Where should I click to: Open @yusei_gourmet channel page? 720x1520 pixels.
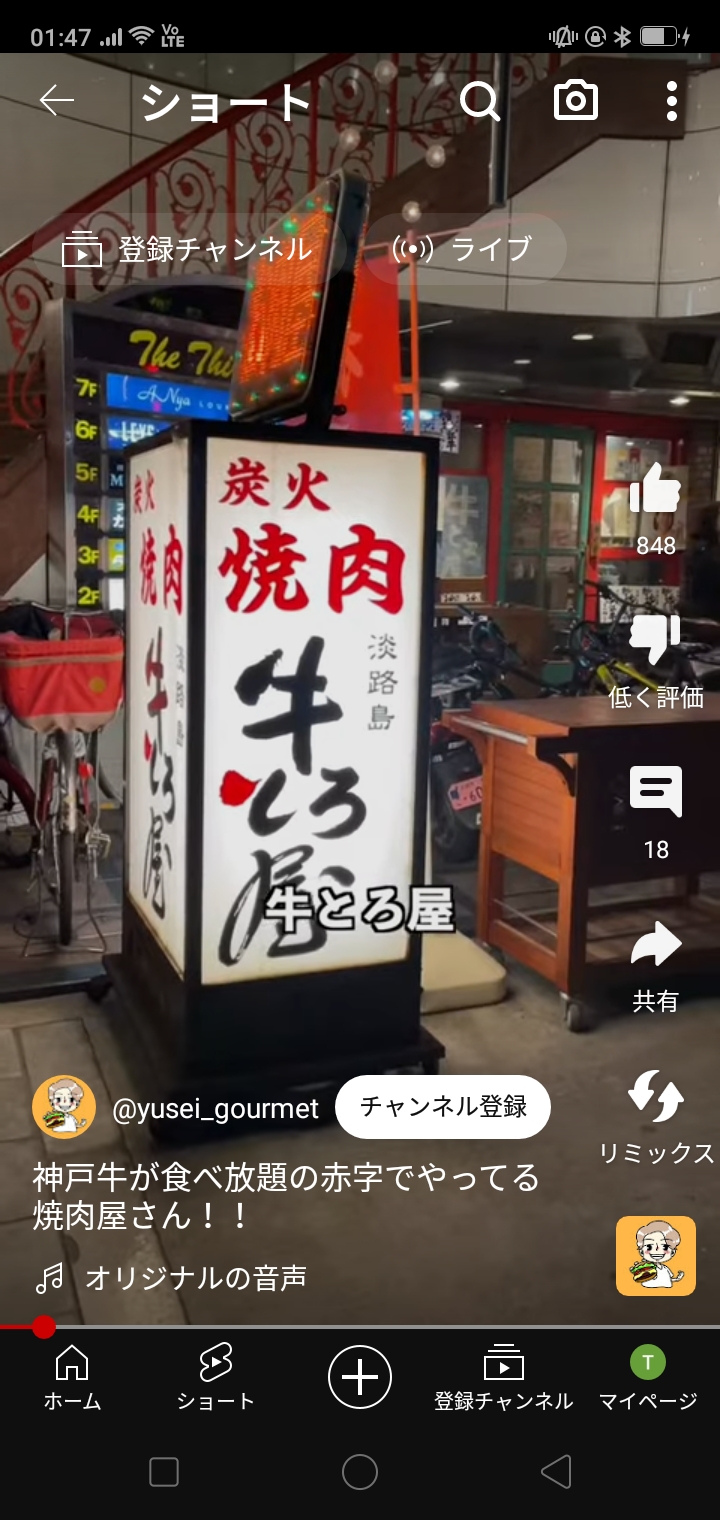click(x=215, y=1108)
